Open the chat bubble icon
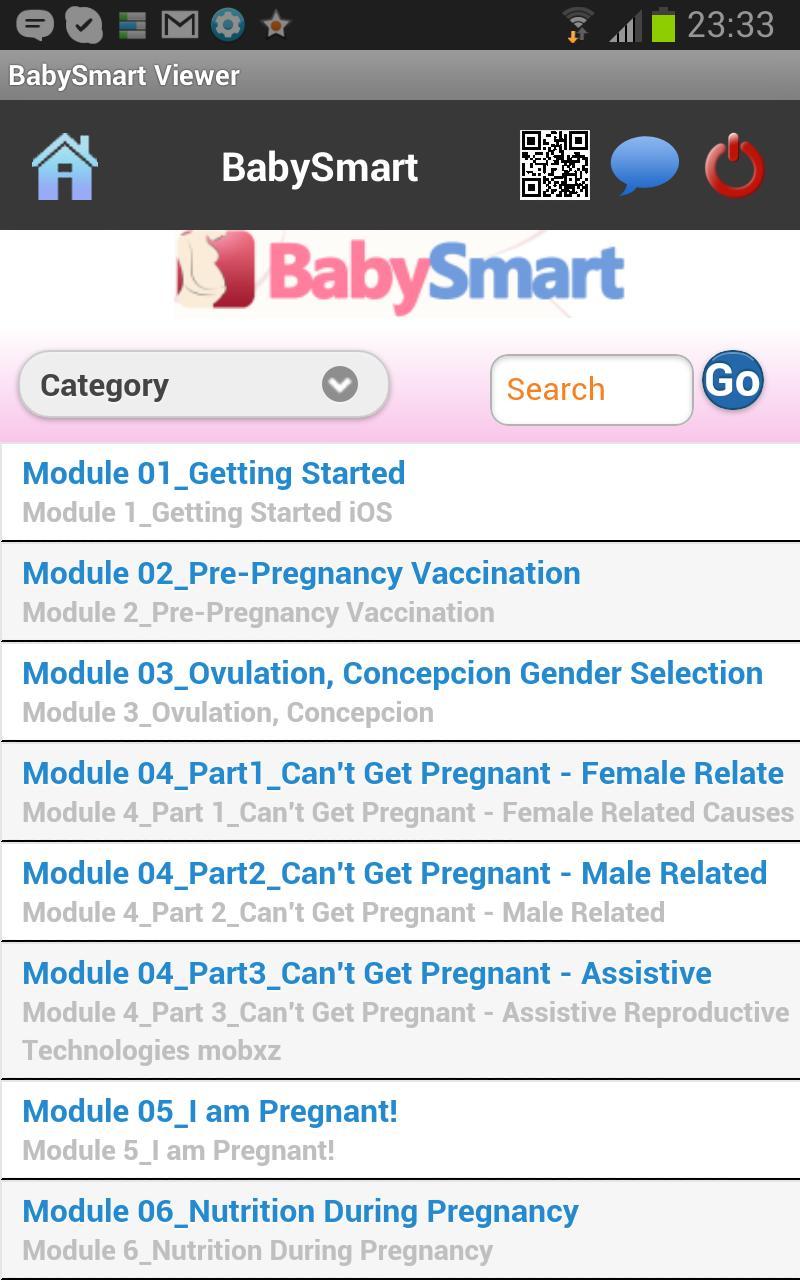 point(643,165)
